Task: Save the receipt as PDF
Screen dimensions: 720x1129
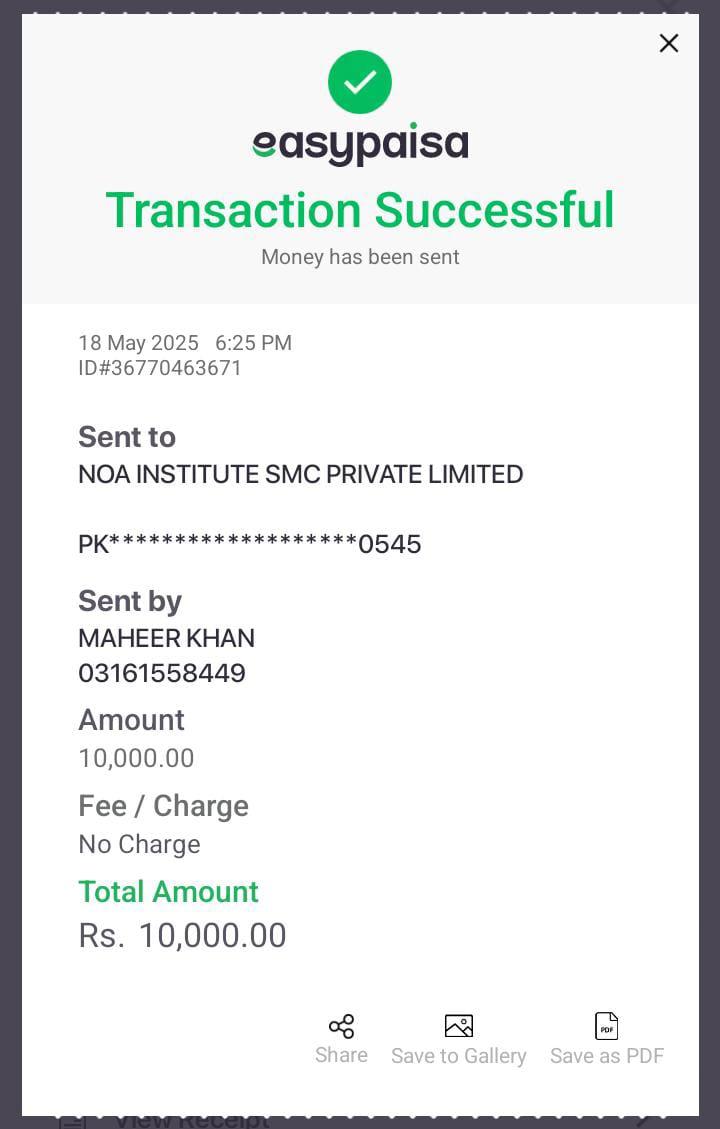Action: 606,1040
